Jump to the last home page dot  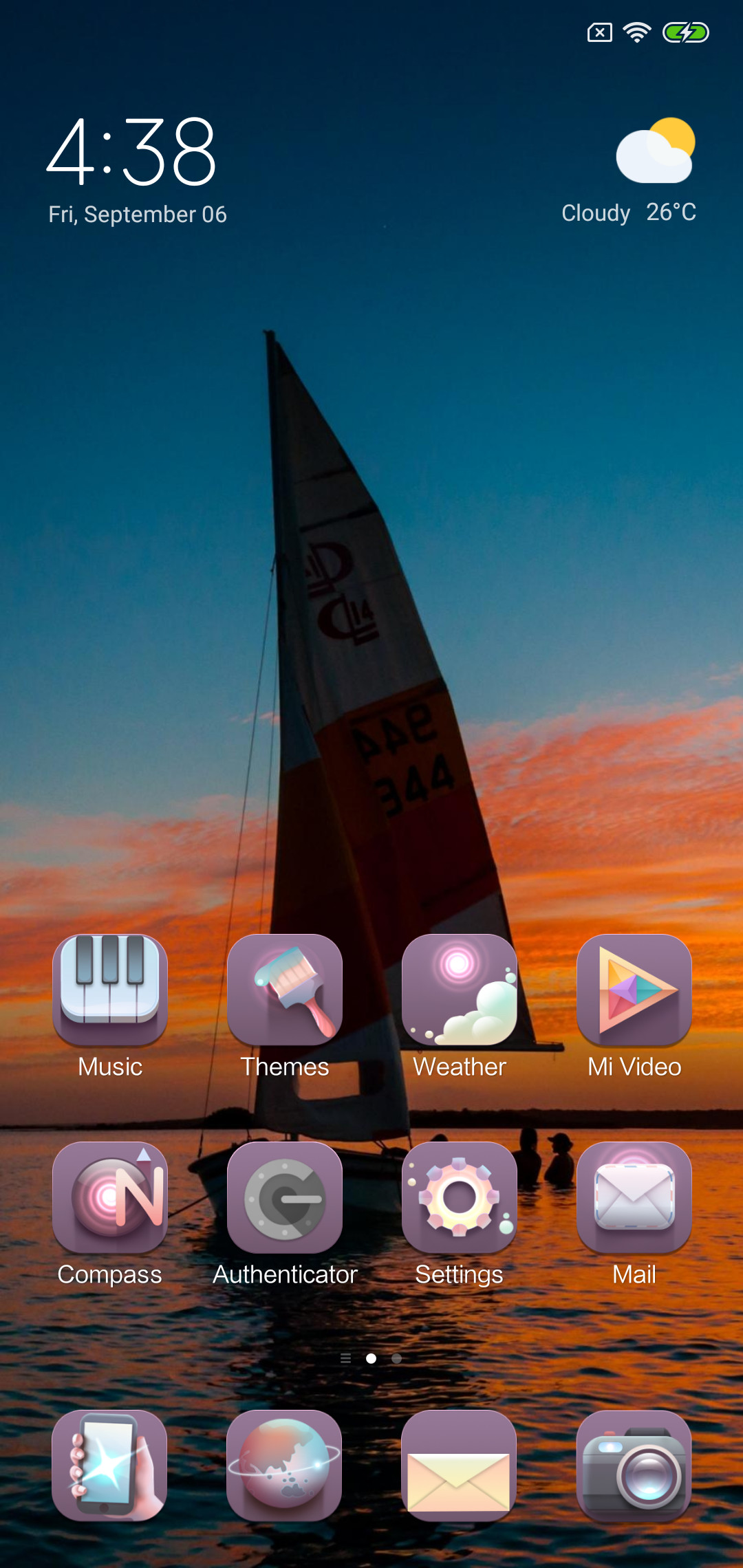point(396,1358)
